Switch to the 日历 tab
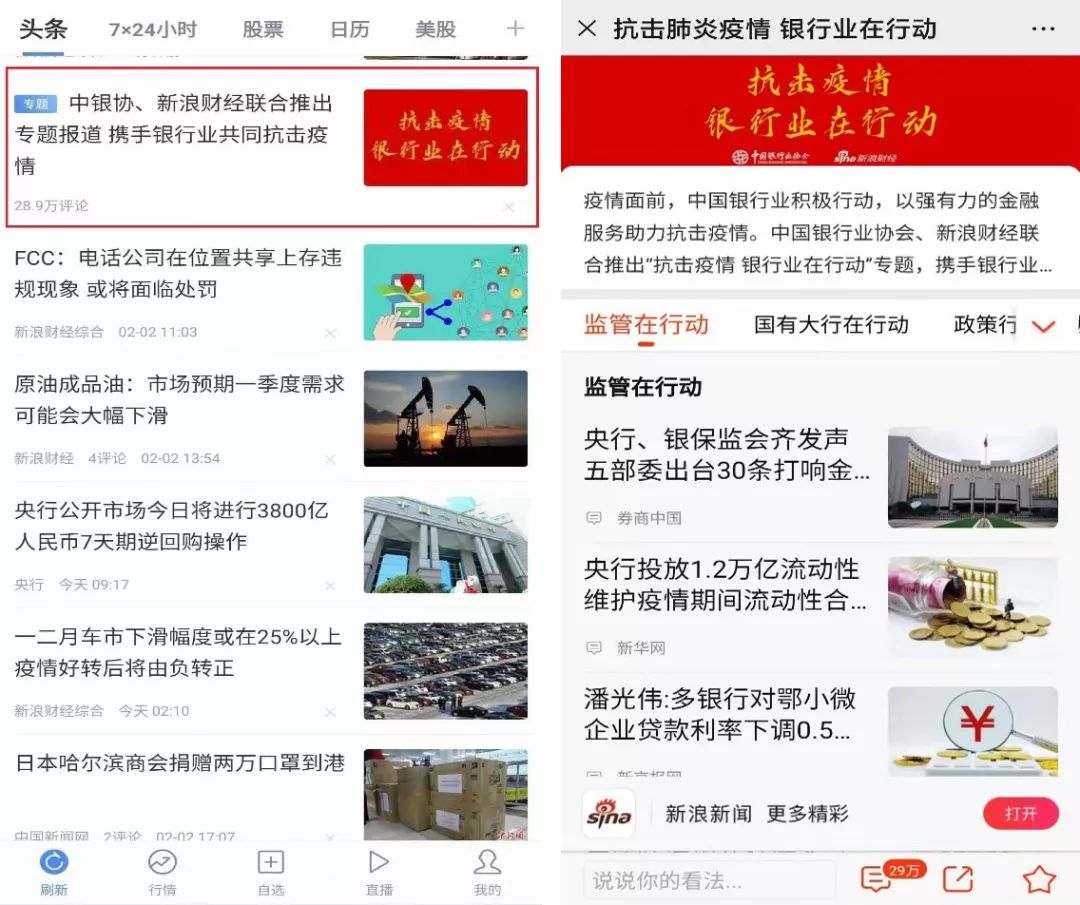The width and height of the screenshot is (1080, 905). point(349,29)
